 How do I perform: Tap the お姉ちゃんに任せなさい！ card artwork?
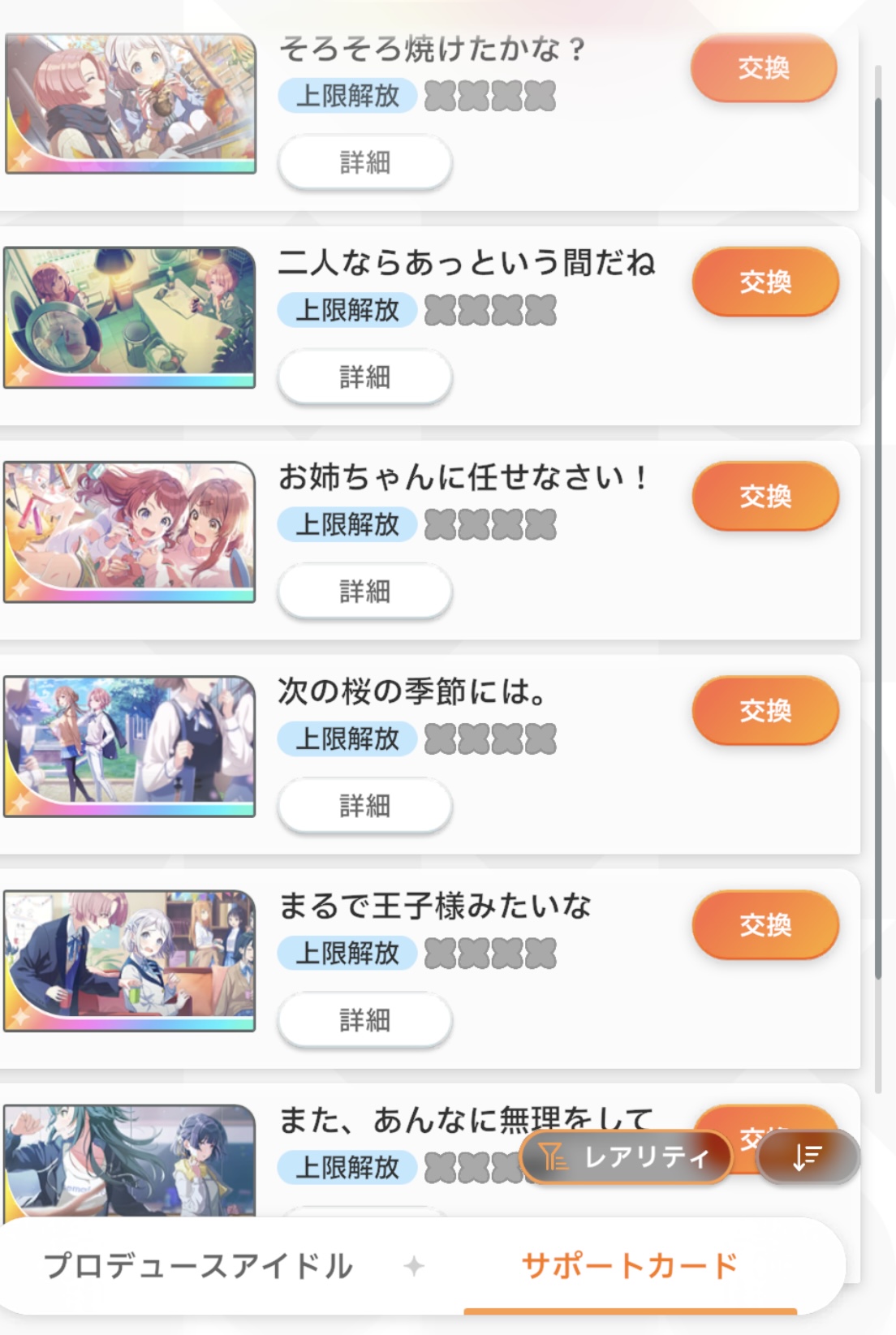(130, 532)
